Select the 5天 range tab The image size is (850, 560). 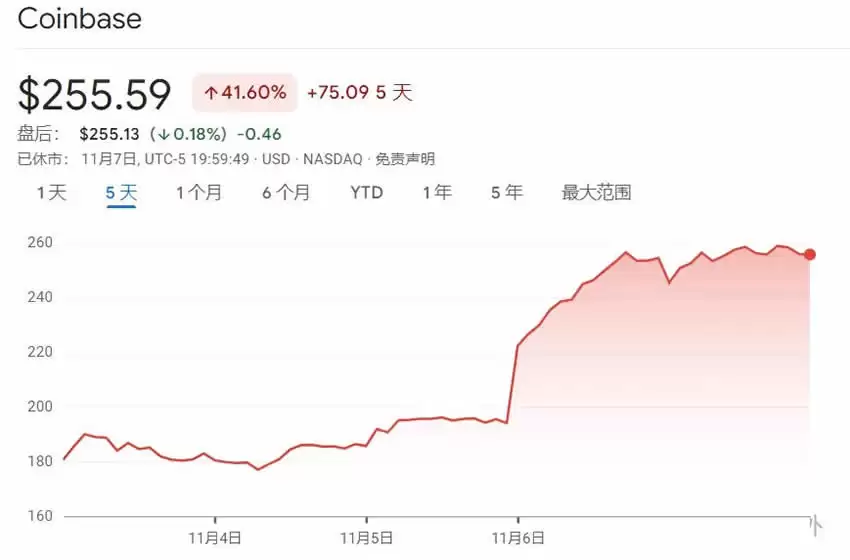point(121,193)
